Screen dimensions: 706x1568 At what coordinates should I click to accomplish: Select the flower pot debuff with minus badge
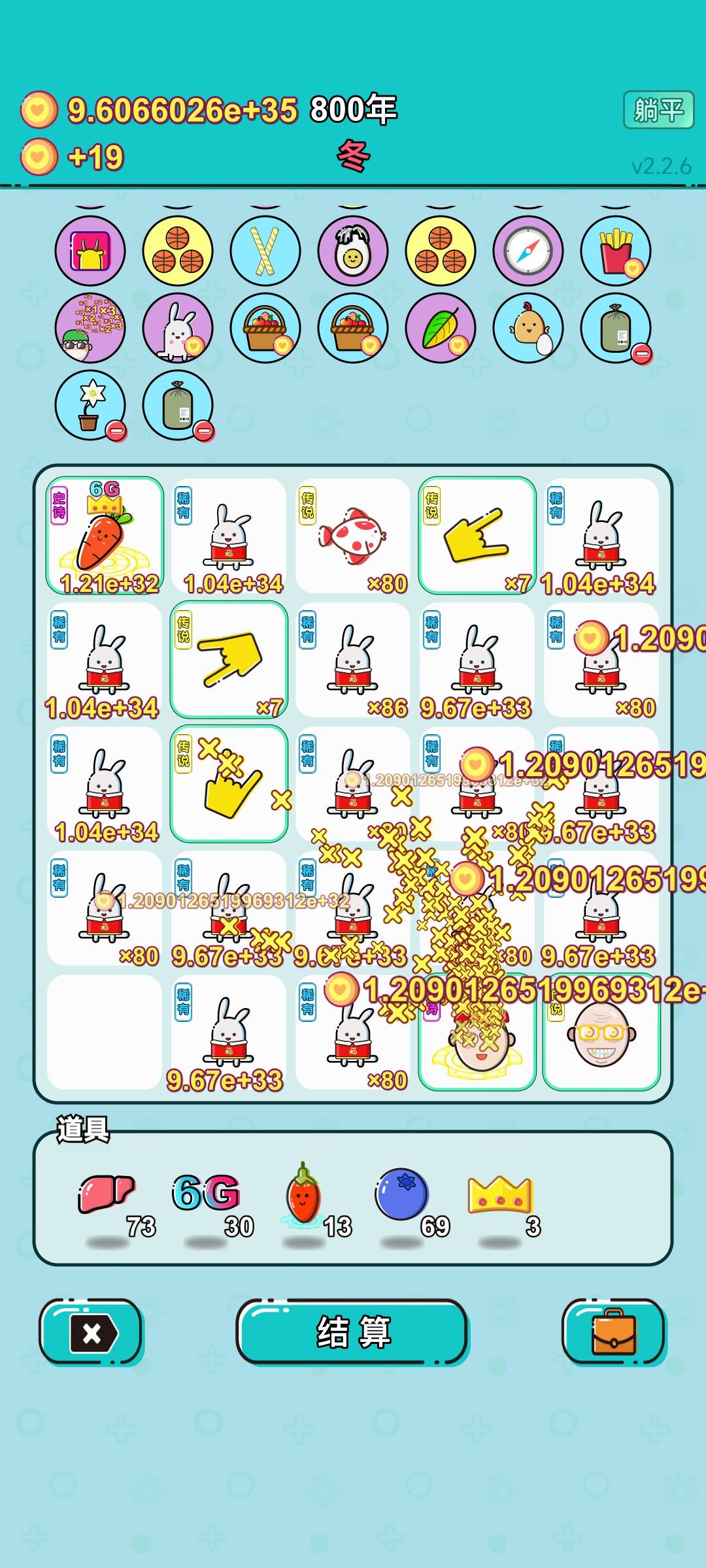92,405
